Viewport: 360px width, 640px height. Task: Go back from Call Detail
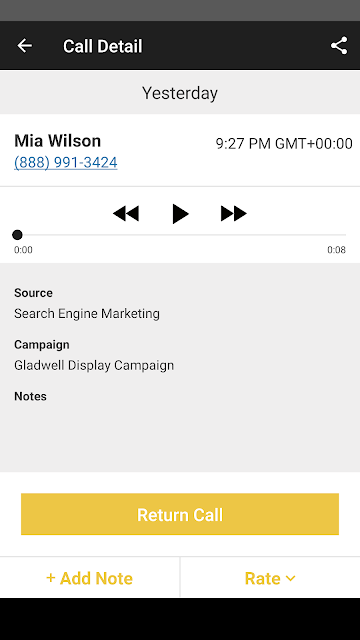click(x=24, y=46)
